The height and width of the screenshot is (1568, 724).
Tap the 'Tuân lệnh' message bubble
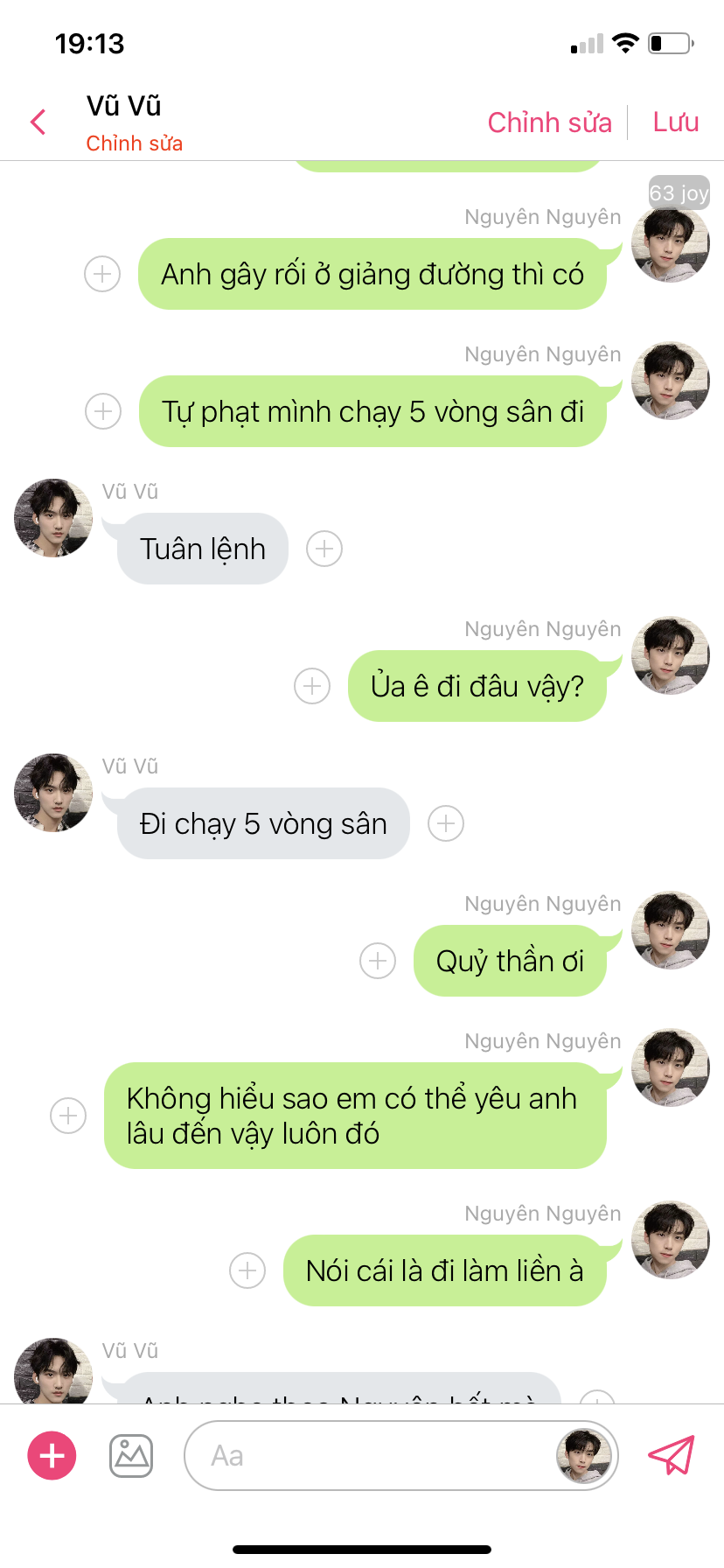coord(203,549)
